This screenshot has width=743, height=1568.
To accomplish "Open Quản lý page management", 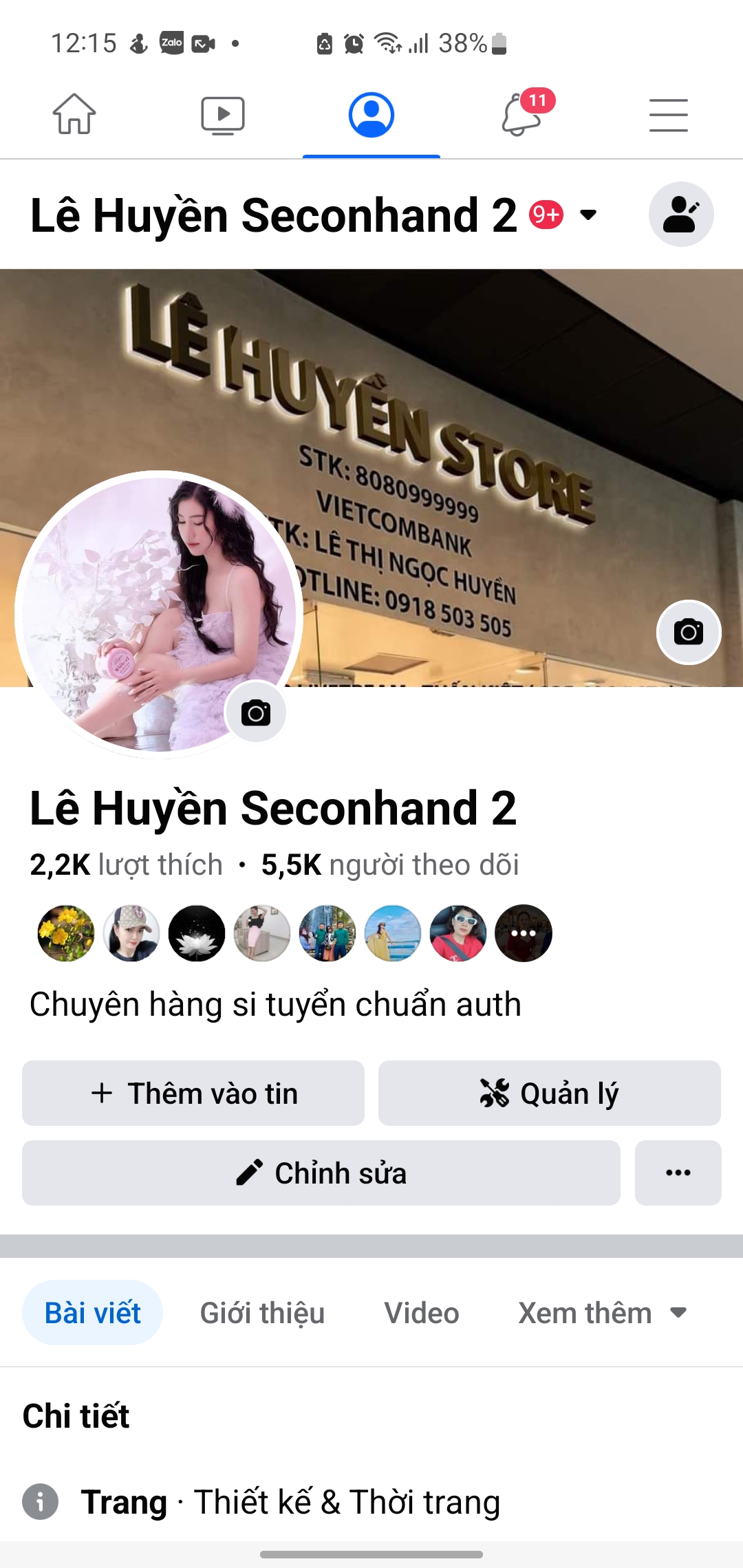I will click(550, 1093).
